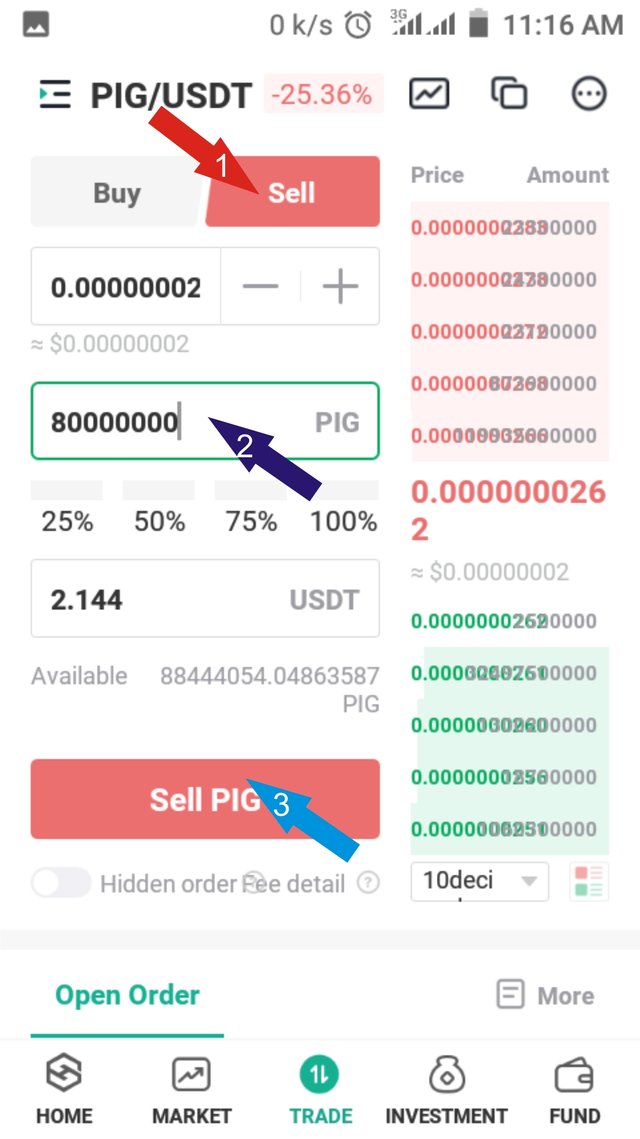Viewport: 640px width, 1139px height.
Task: Expand the 10deci depth dropdown
Action: point(480,881)
